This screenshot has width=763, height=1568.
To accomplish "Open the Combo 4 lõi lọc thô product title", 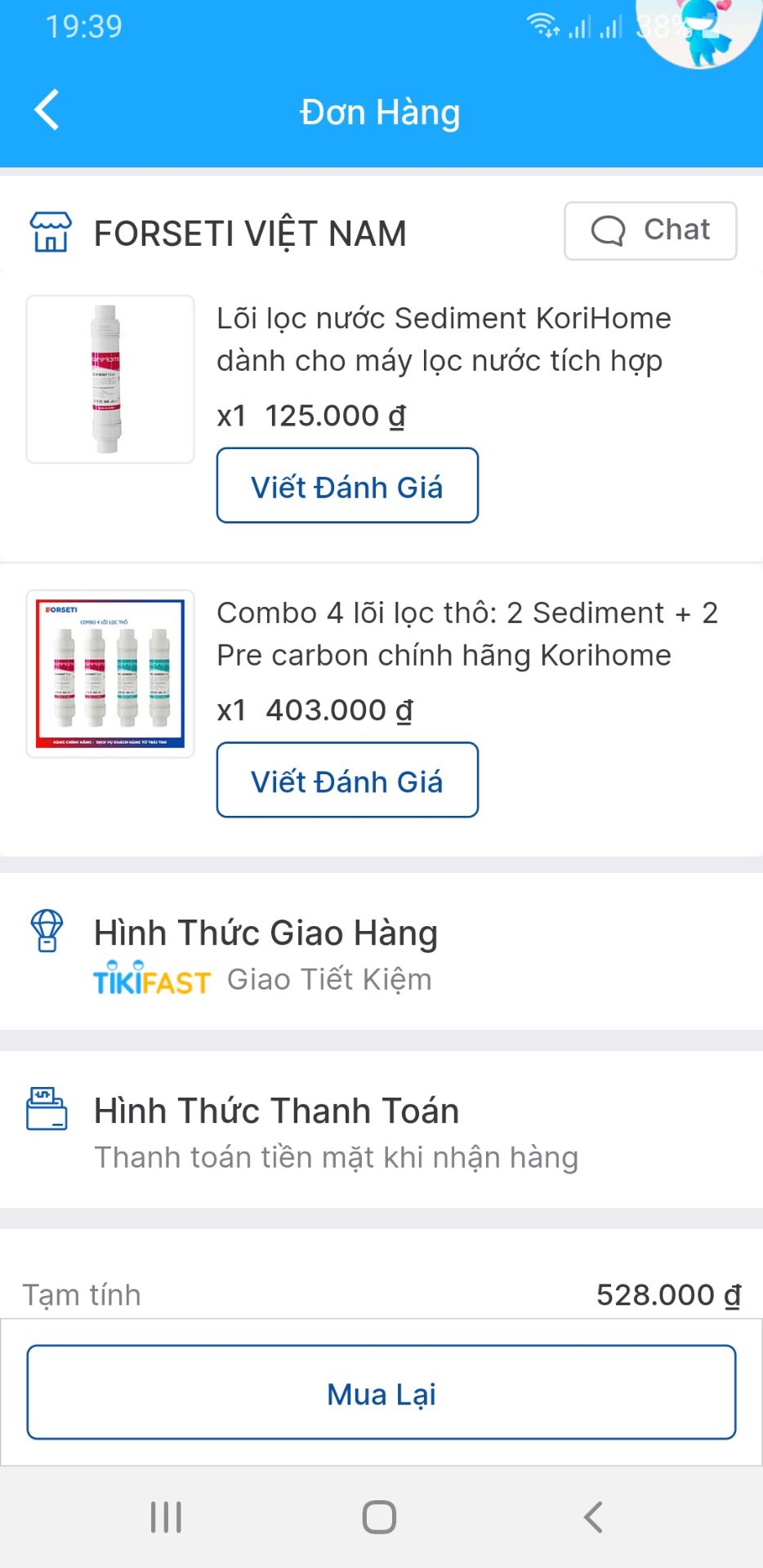I will click(x=467, y=633).
